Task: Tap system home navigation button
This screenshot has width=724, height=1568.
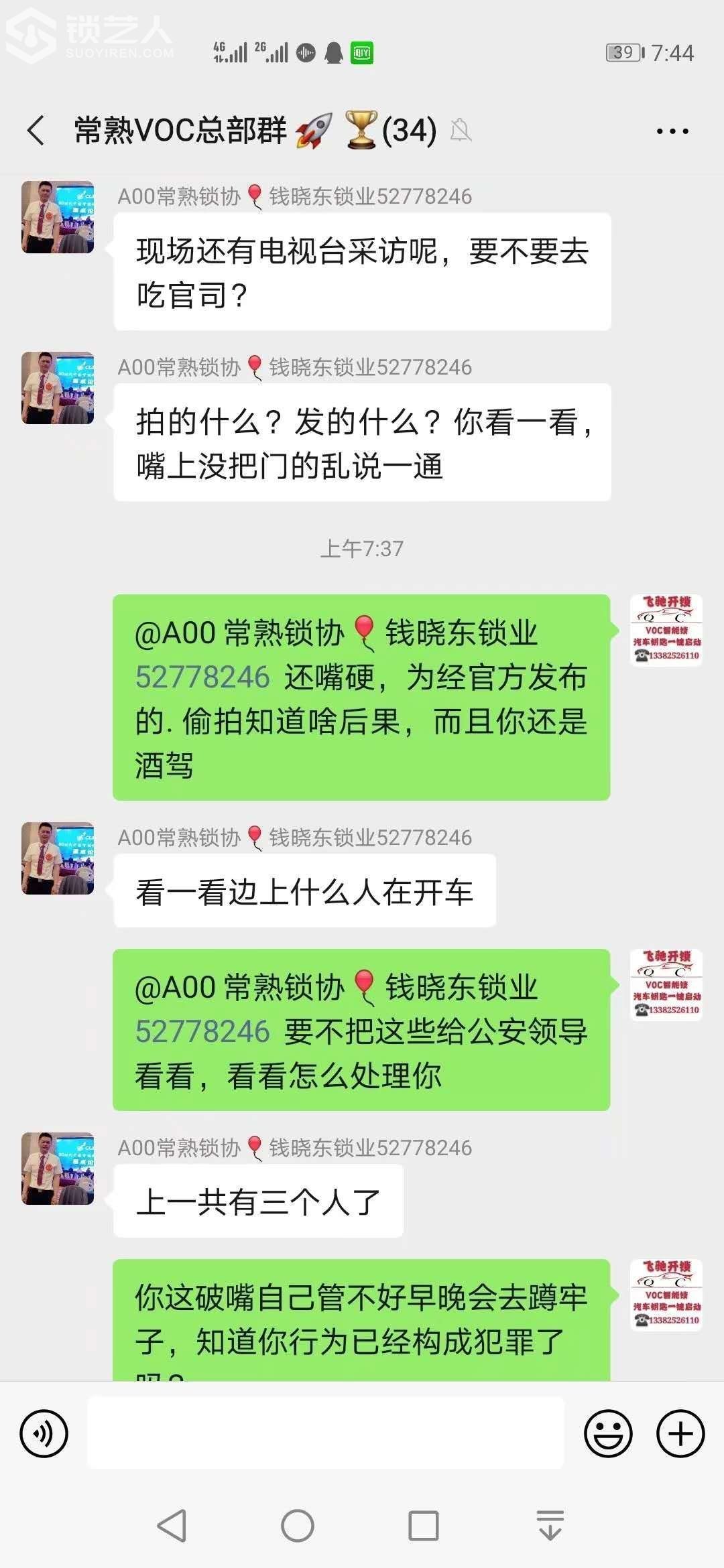Action: [298, 1526]
